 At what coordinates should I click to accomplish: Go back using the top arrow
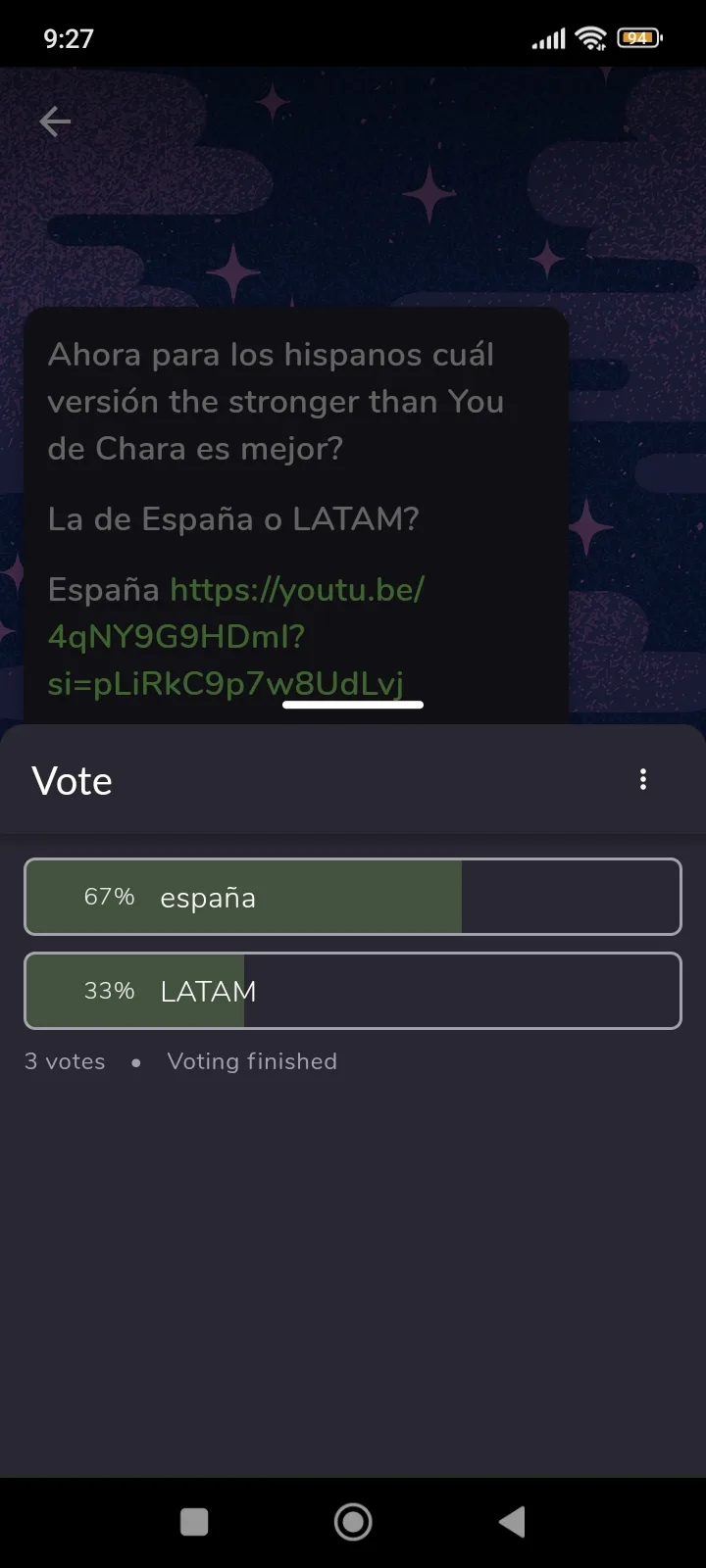pos(55,122)
